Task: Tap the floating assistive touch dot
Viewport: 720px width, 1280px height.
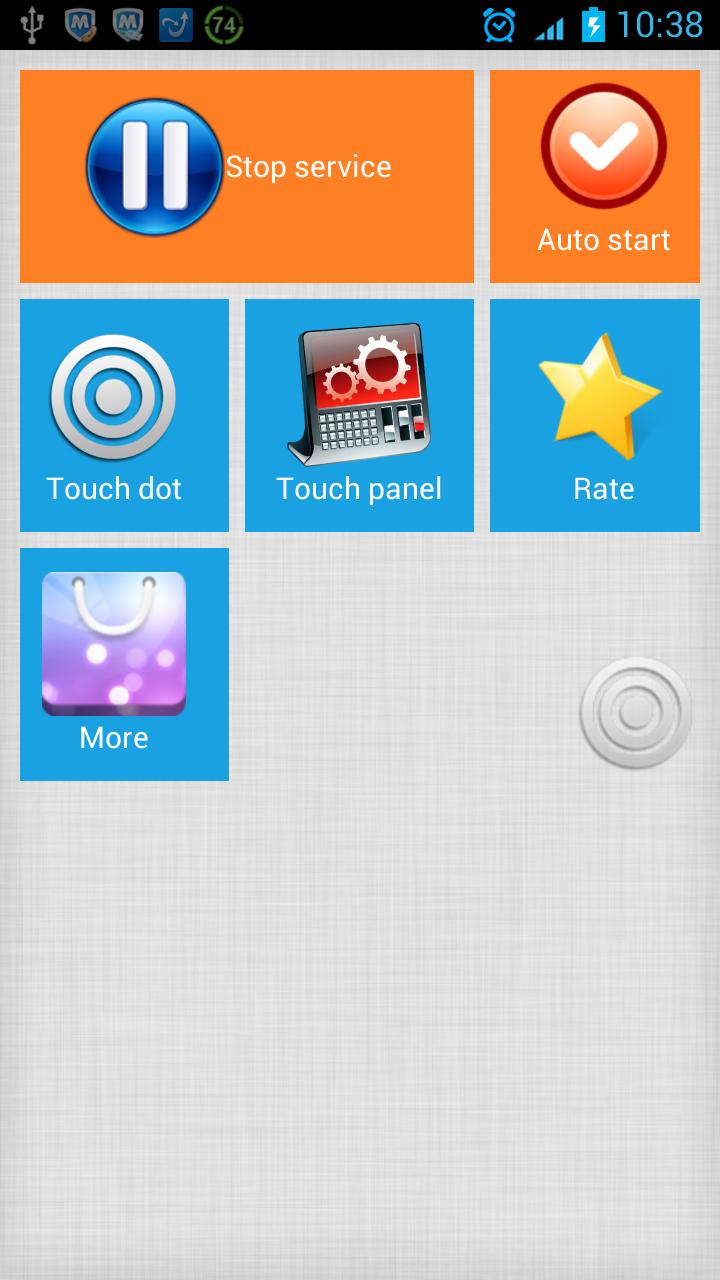Action: 635,713
